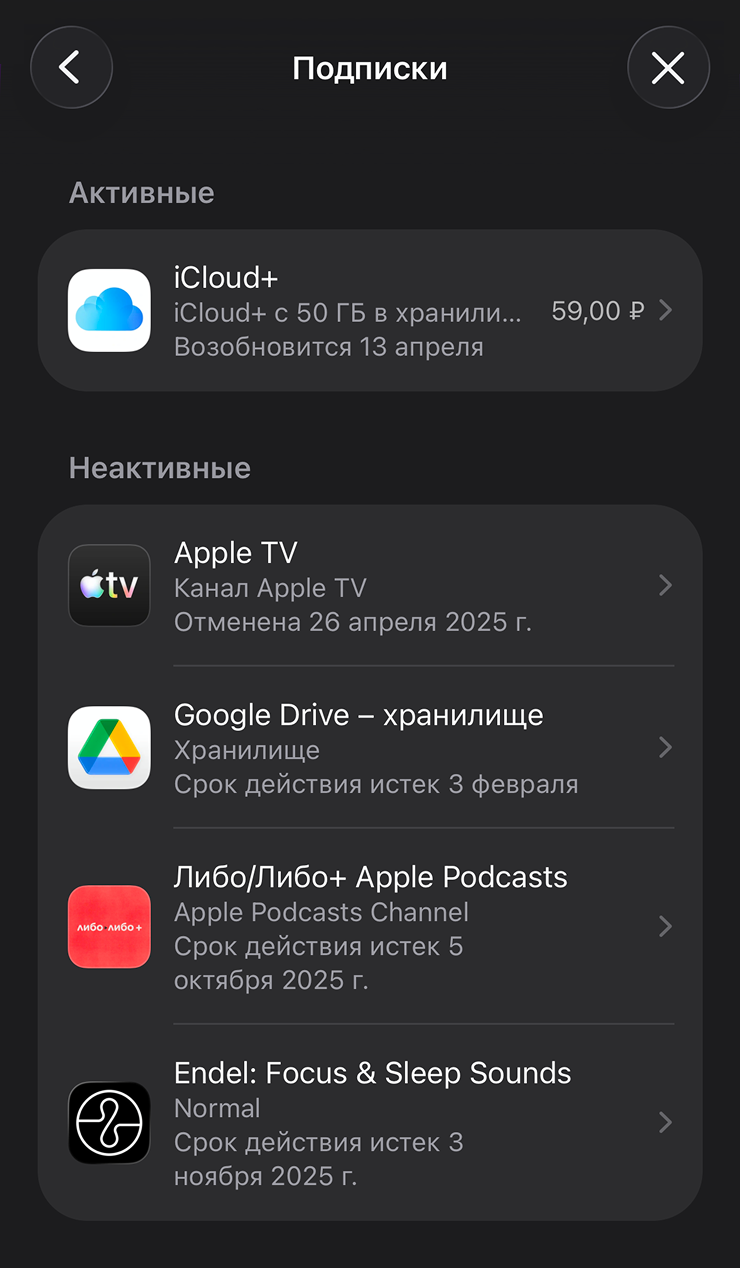The image size is (740, 1268).
Task: Expand the Endel row chevron
Action: 665,1122
